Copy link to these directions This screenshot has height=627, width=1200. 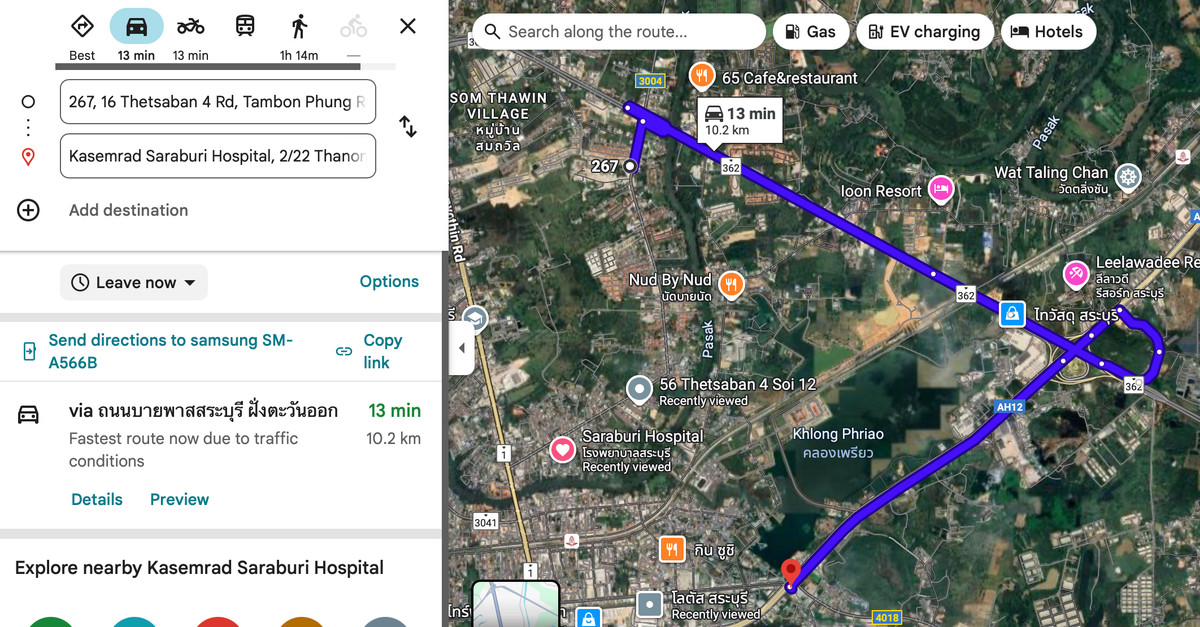click(377, 351)
